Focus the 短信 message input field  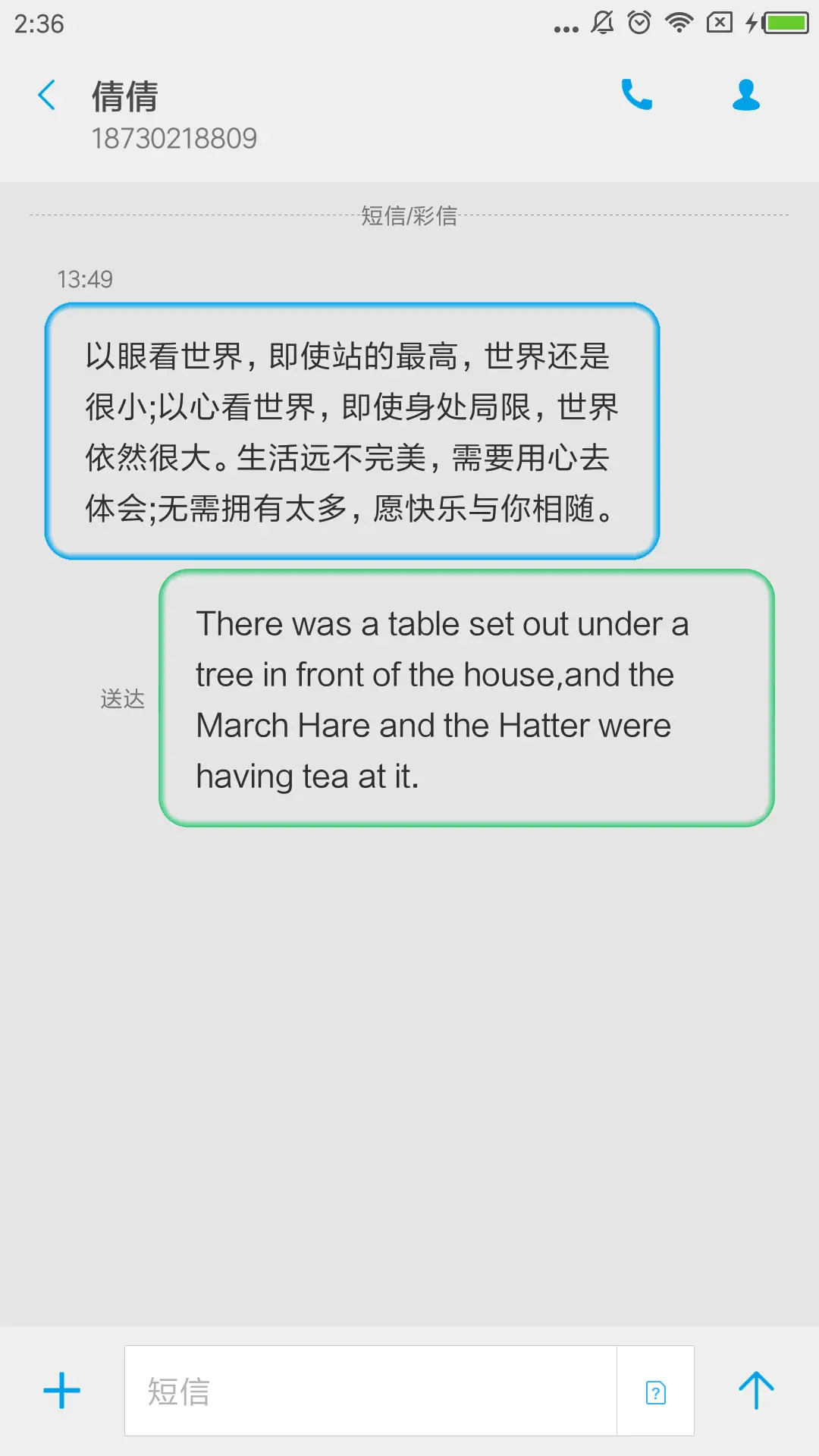pyautogui.click(x=370, y=1391)
